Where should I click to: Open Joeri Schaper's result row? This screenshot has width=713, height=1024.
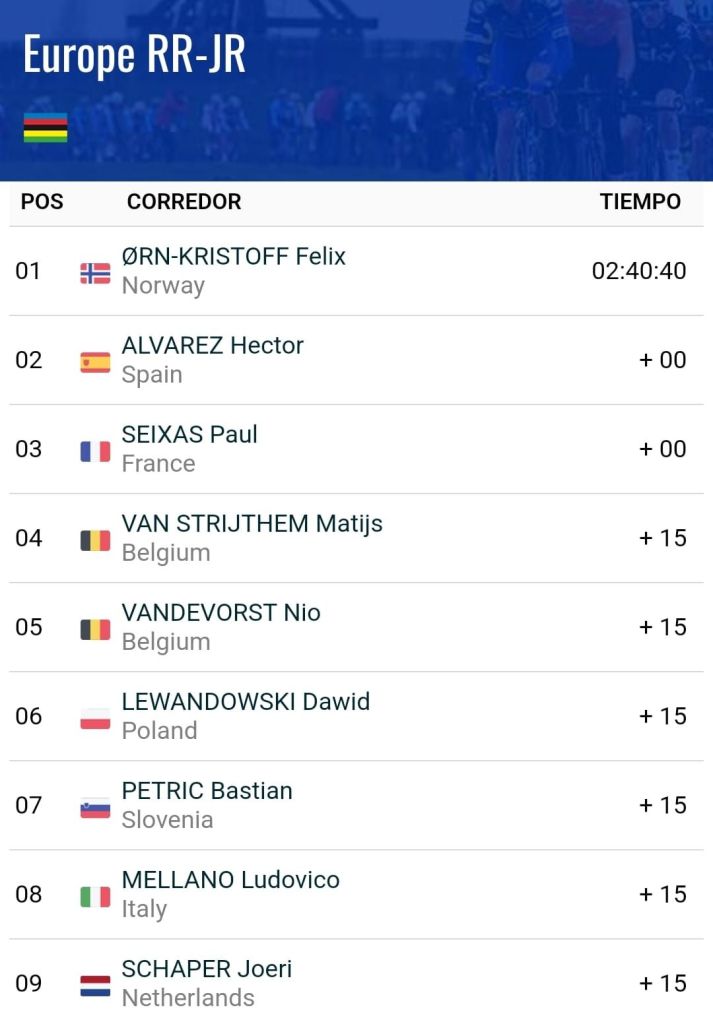206,969
